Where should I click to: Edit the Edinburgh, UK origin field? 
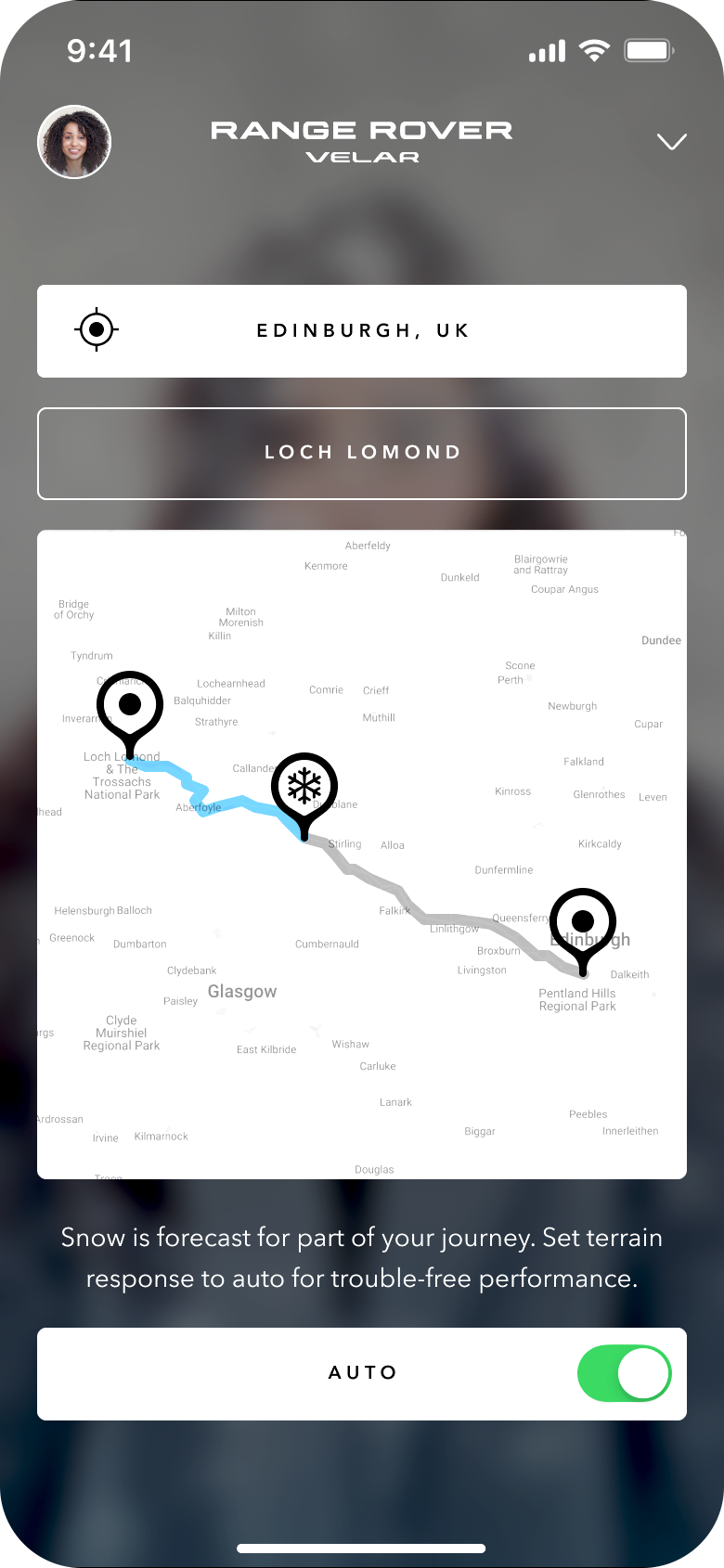point(362,331)
